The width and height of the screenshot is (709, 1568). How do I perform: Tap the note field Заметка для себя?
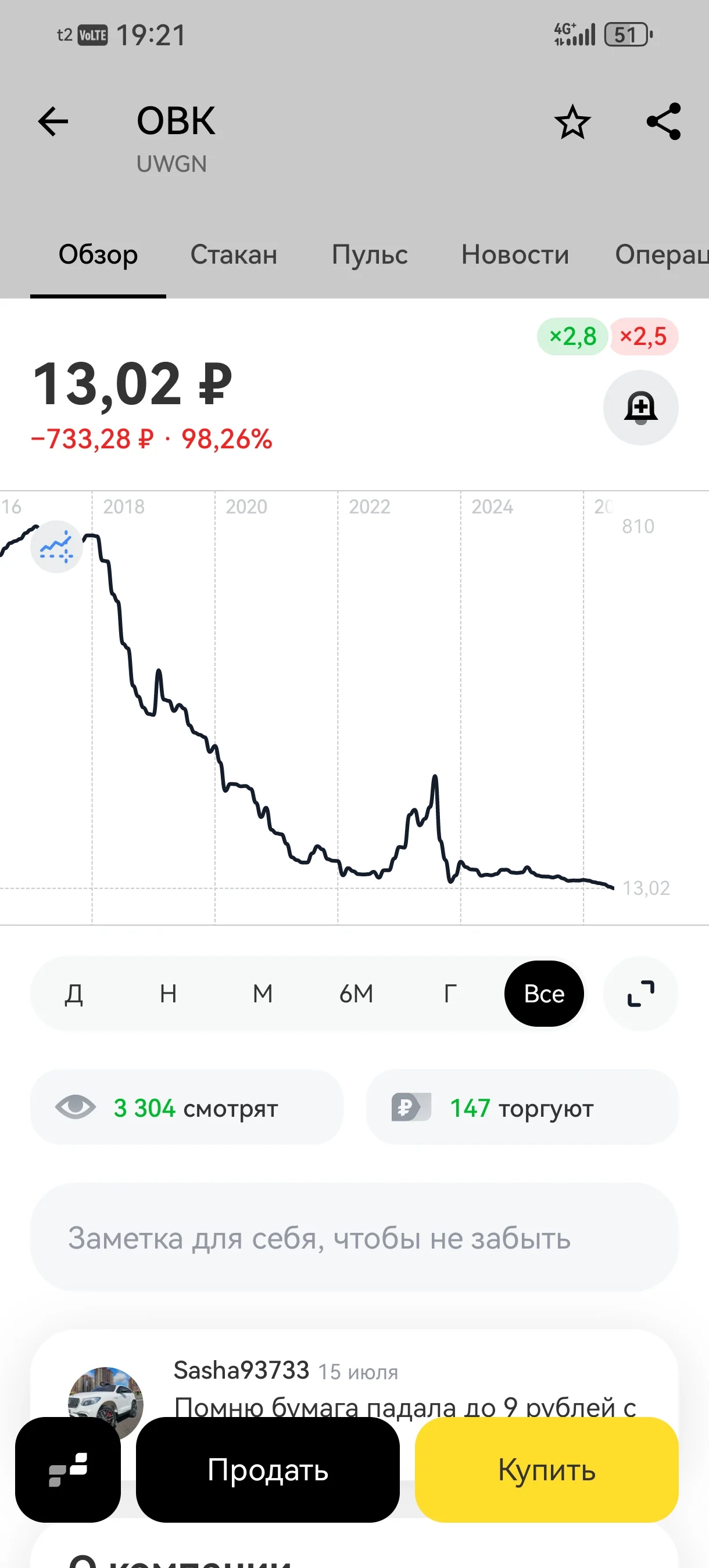pyautogui.click(x=354, y=1237)
